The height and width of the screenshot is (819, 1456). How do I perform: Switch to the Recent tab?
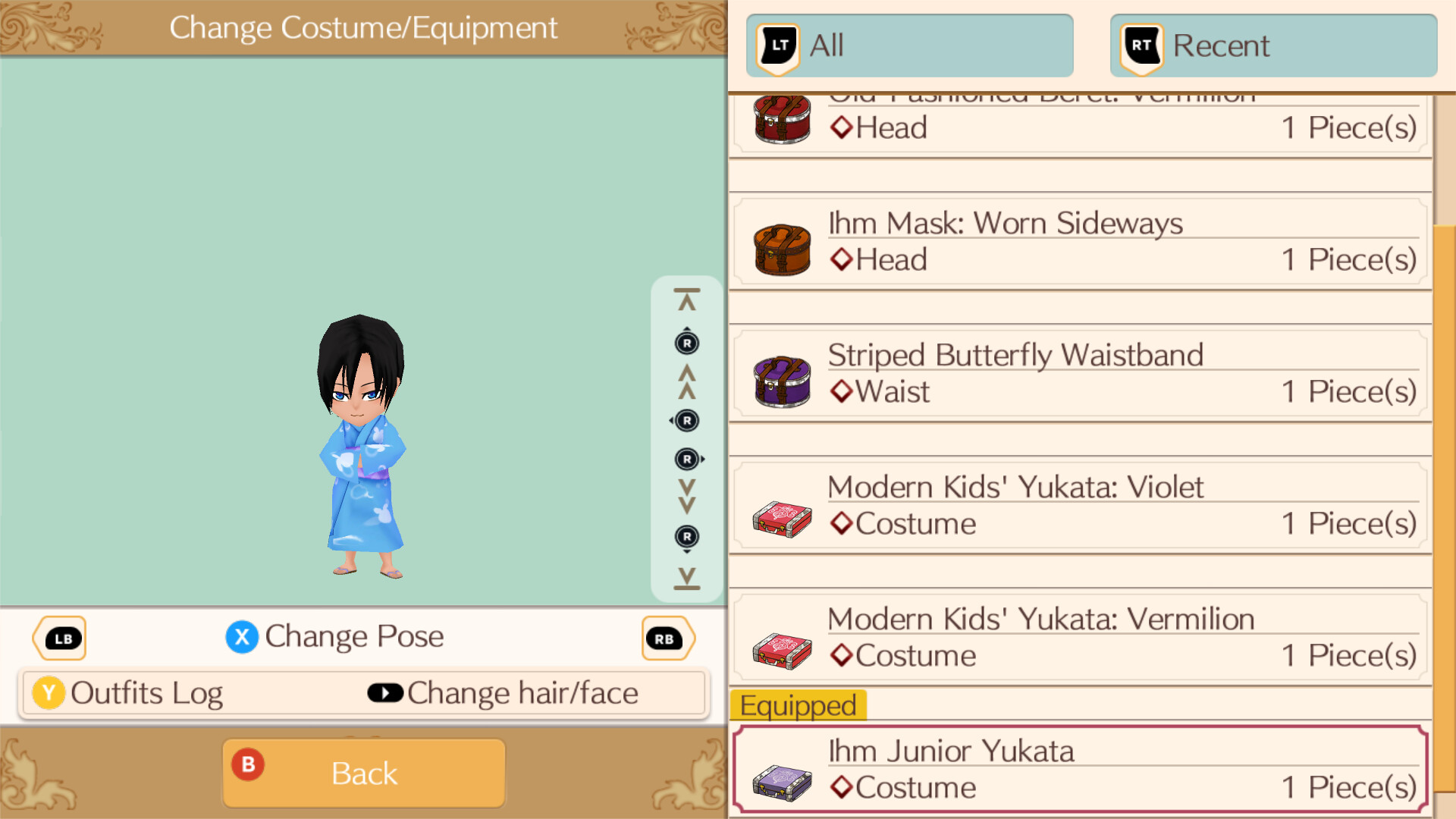(x=1273, y=45)
